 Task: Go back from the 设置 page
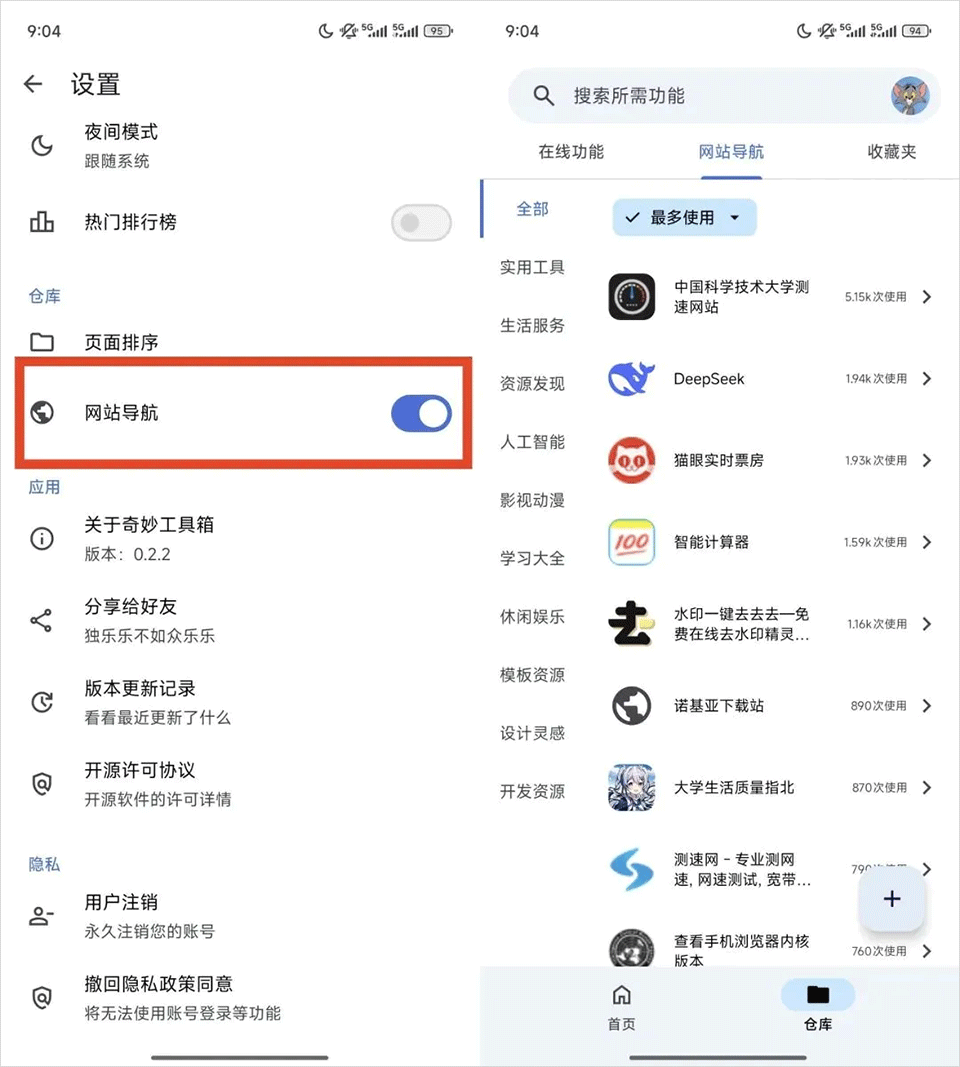34,84
